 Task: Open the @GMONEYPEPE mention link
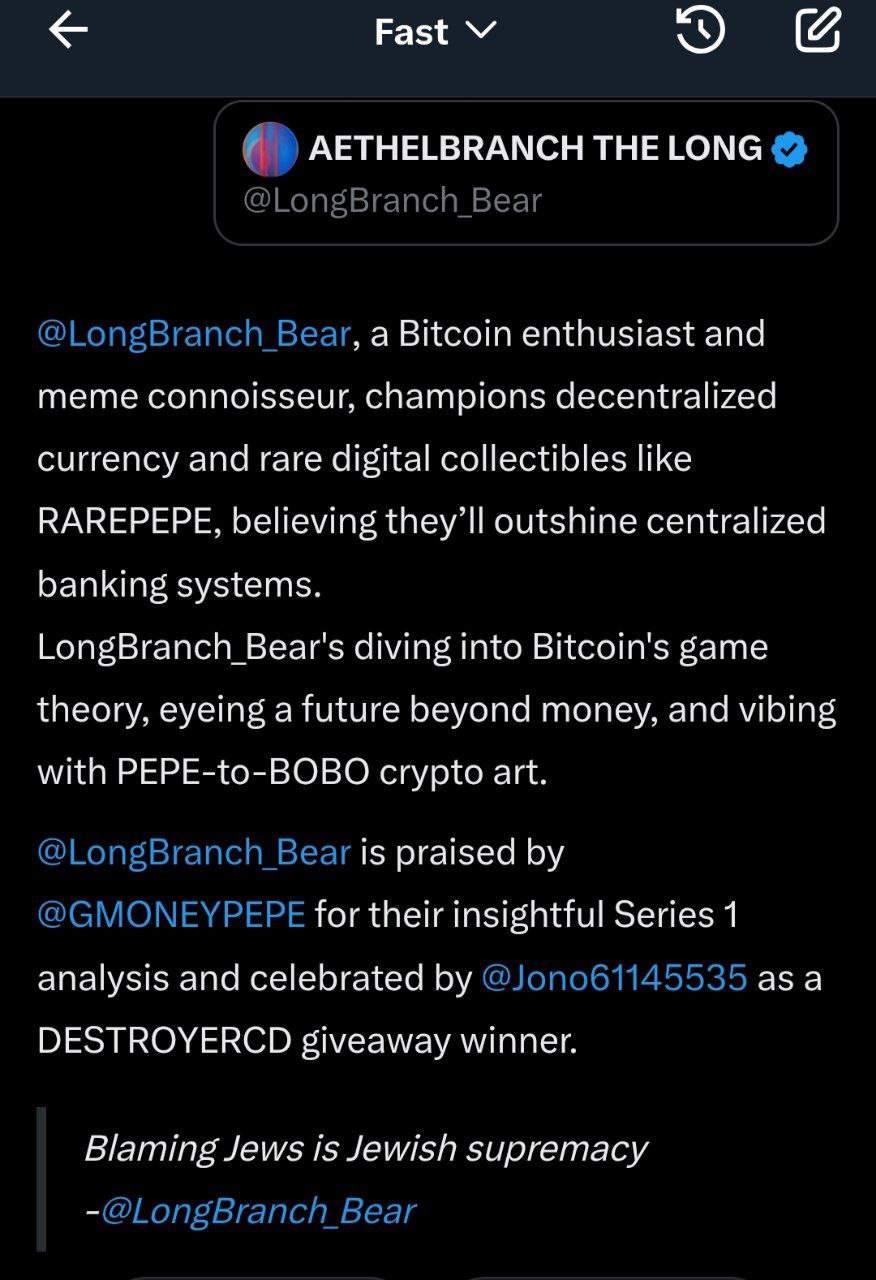[x=171, y=915]
